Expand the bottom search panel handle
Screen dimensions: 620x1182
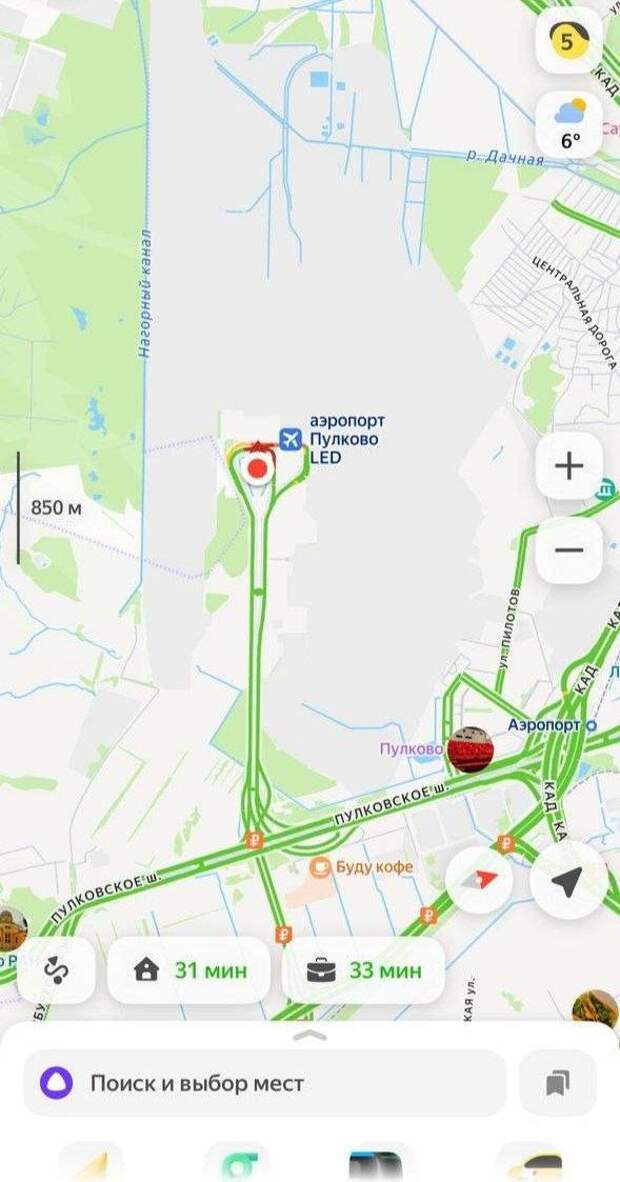[310, 1036]
